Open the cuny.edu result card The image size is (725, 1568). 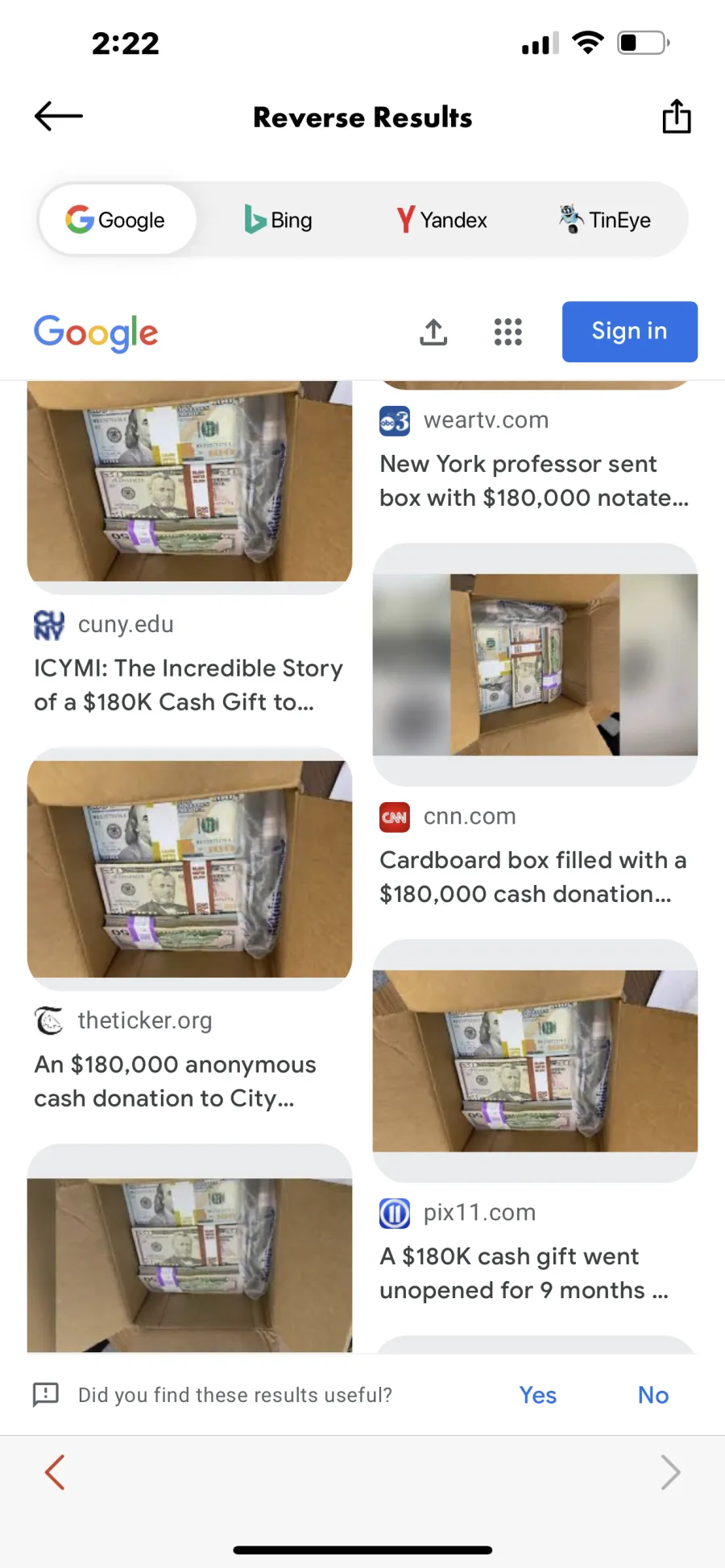click(189, 548)
